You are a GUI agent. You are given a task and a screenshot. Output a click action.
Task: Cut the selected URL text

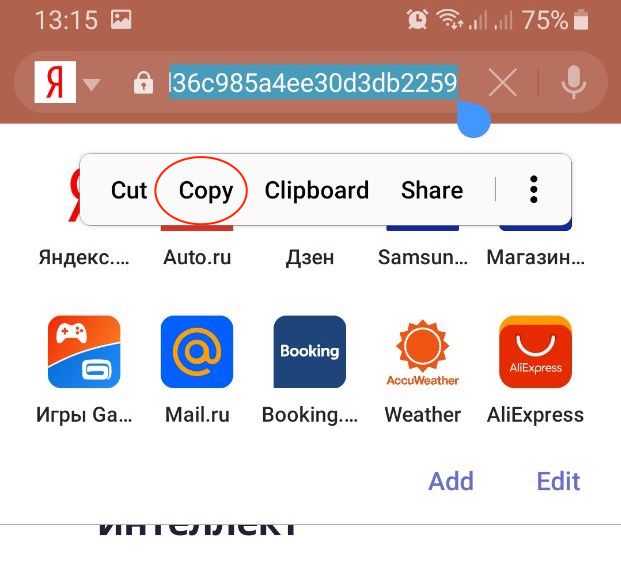coord(129,191)
